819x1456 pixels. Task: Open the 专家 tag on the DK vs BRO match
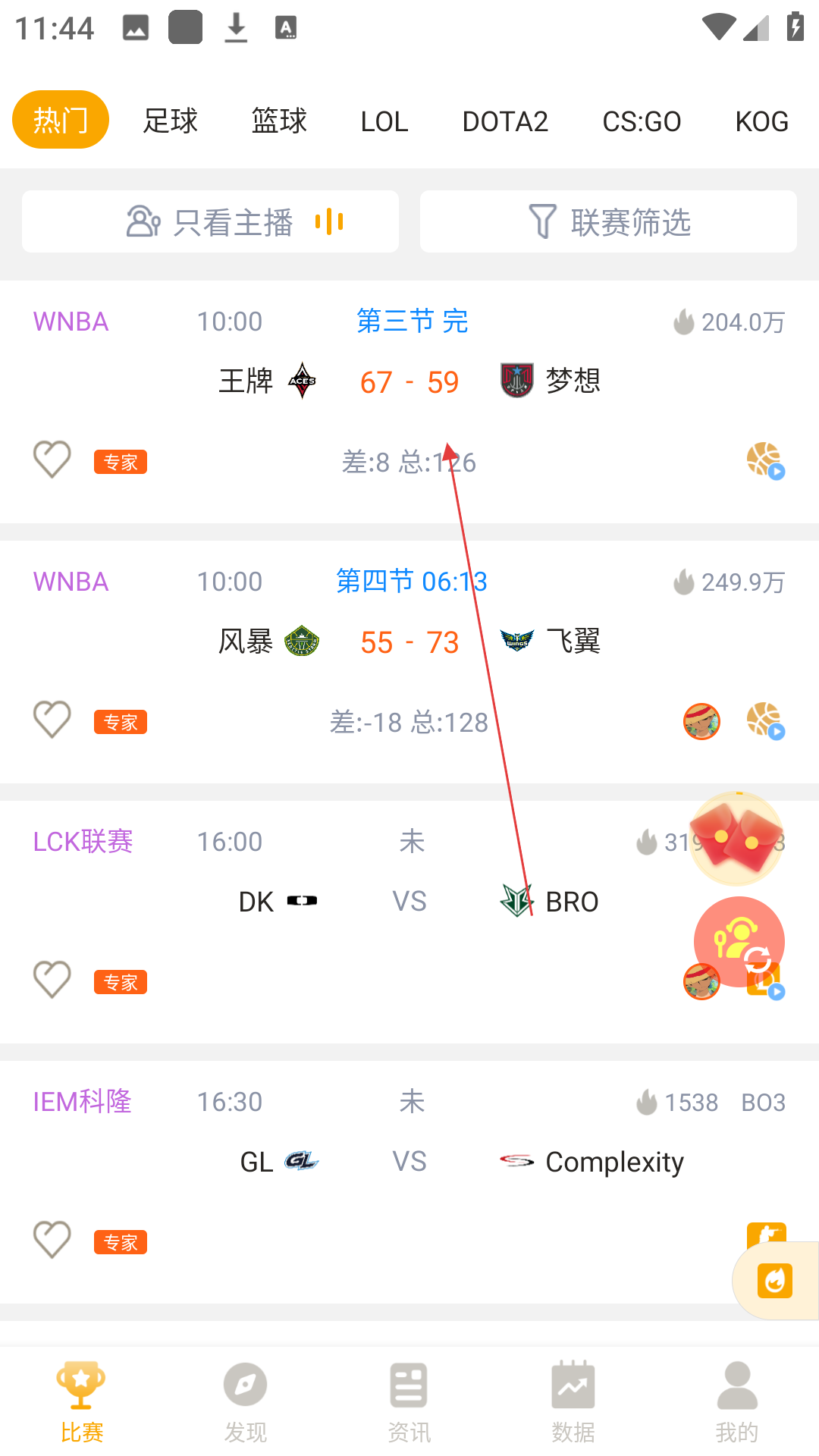[120, 982]
